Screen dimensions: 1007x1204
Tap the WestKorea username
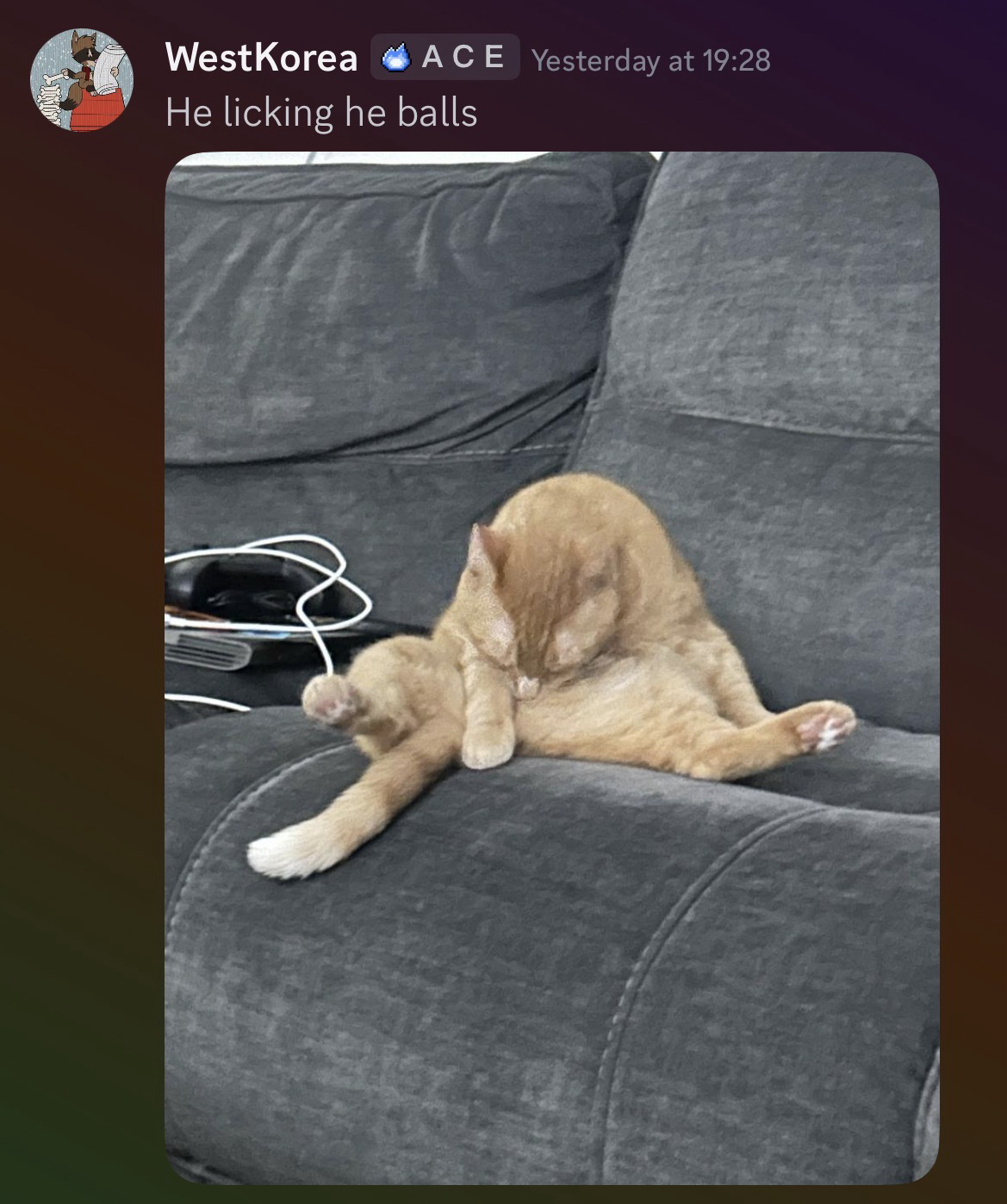pyautogui.click(x=261, y=59)
